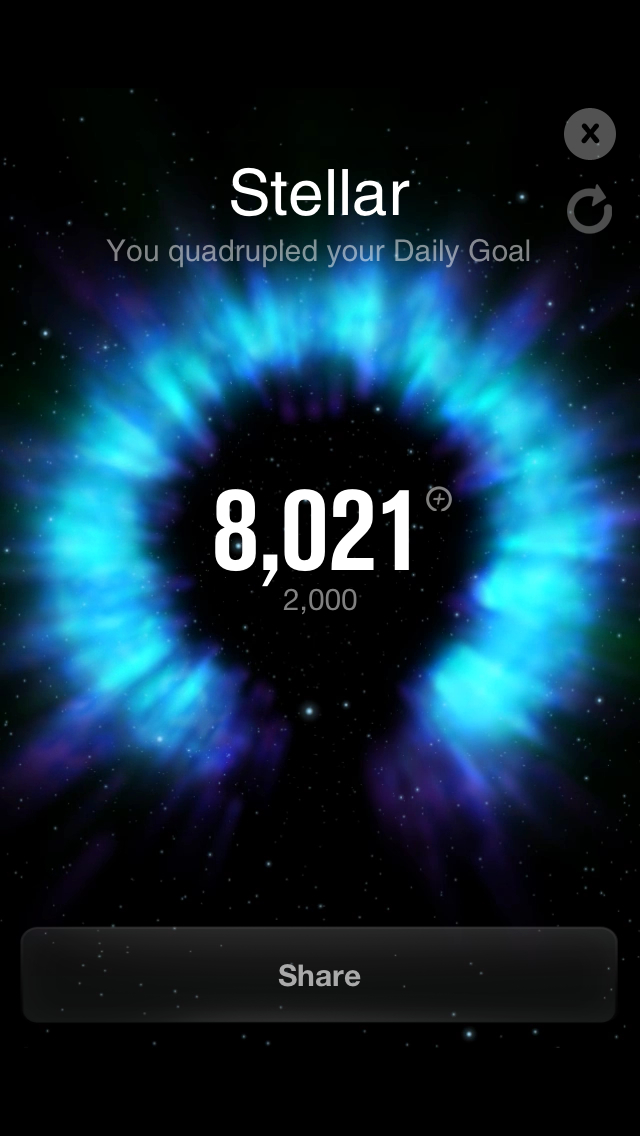
Task: Share your quadrupled Daily Goal
Action: pos(319,975)
